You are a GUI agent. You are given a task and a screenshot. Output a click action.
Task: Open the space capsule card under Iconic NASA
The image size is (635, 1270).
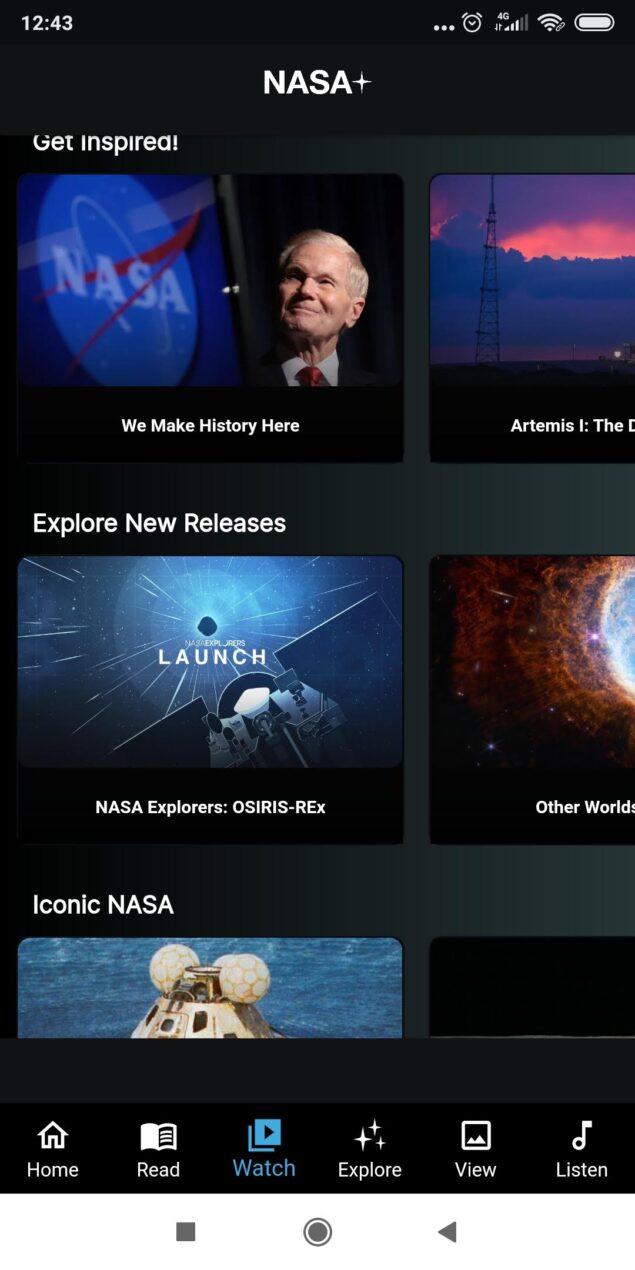[210, 987]
